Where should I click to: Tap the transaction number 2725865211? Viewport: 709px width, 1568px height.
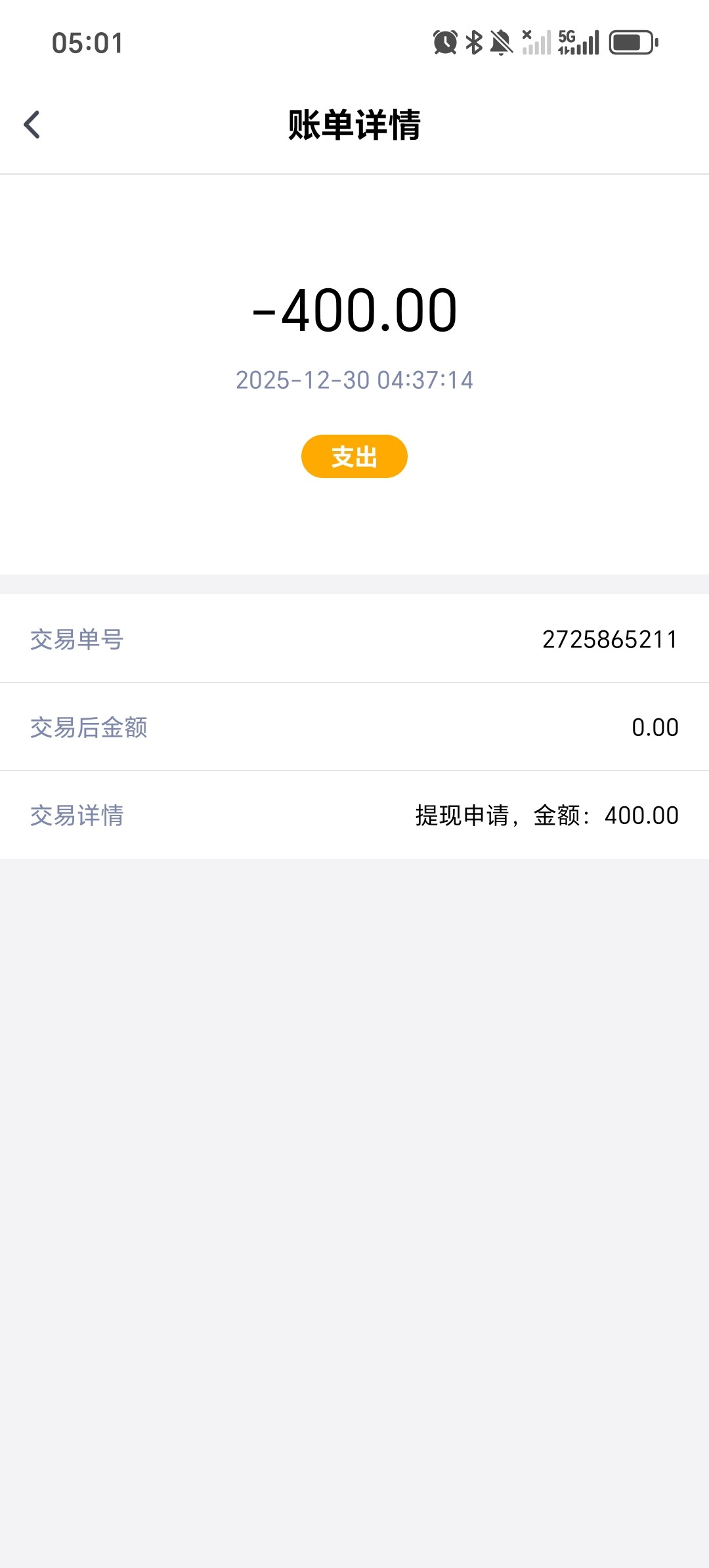609,639
